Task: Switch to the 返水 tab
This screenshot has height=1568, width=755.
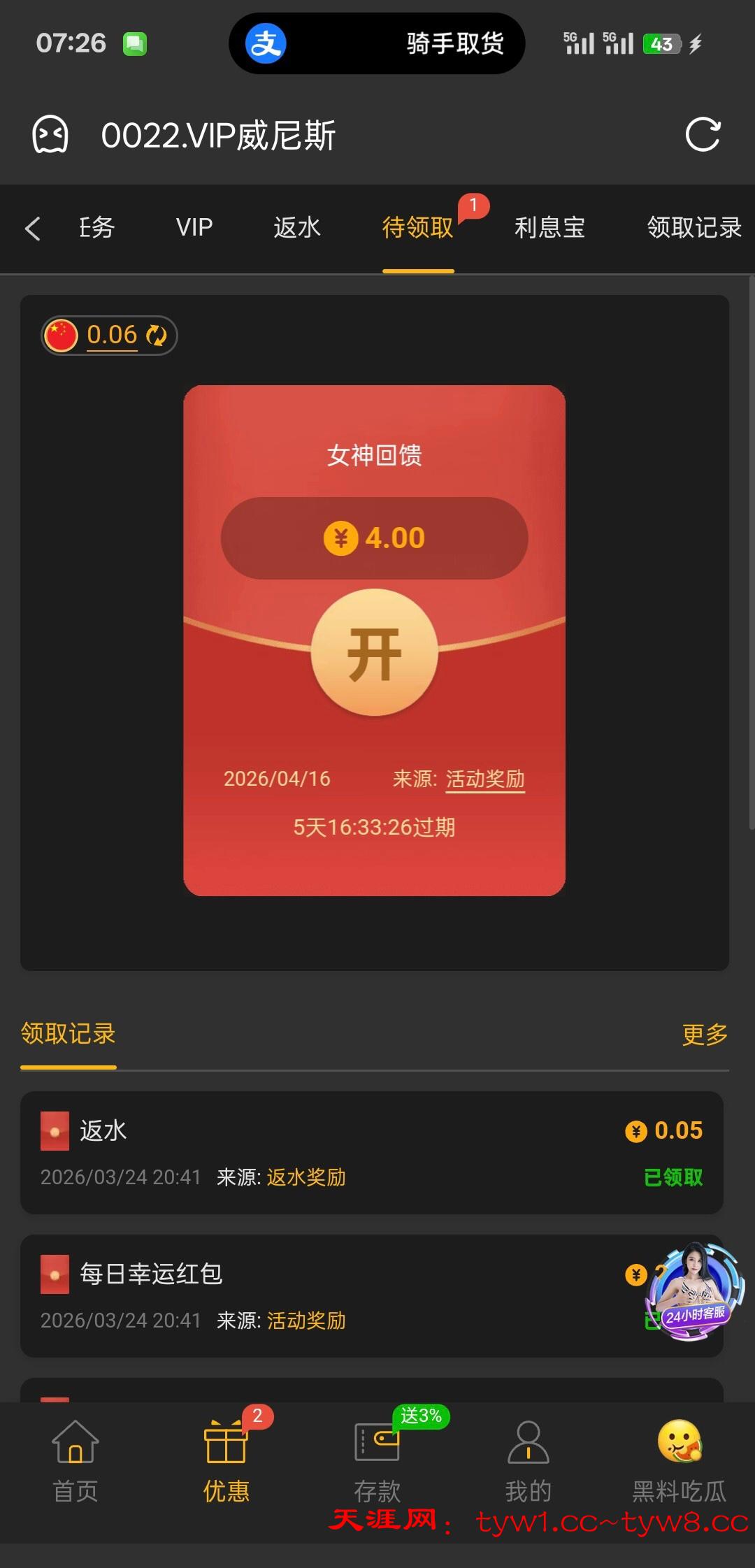Action: (296, 228)
